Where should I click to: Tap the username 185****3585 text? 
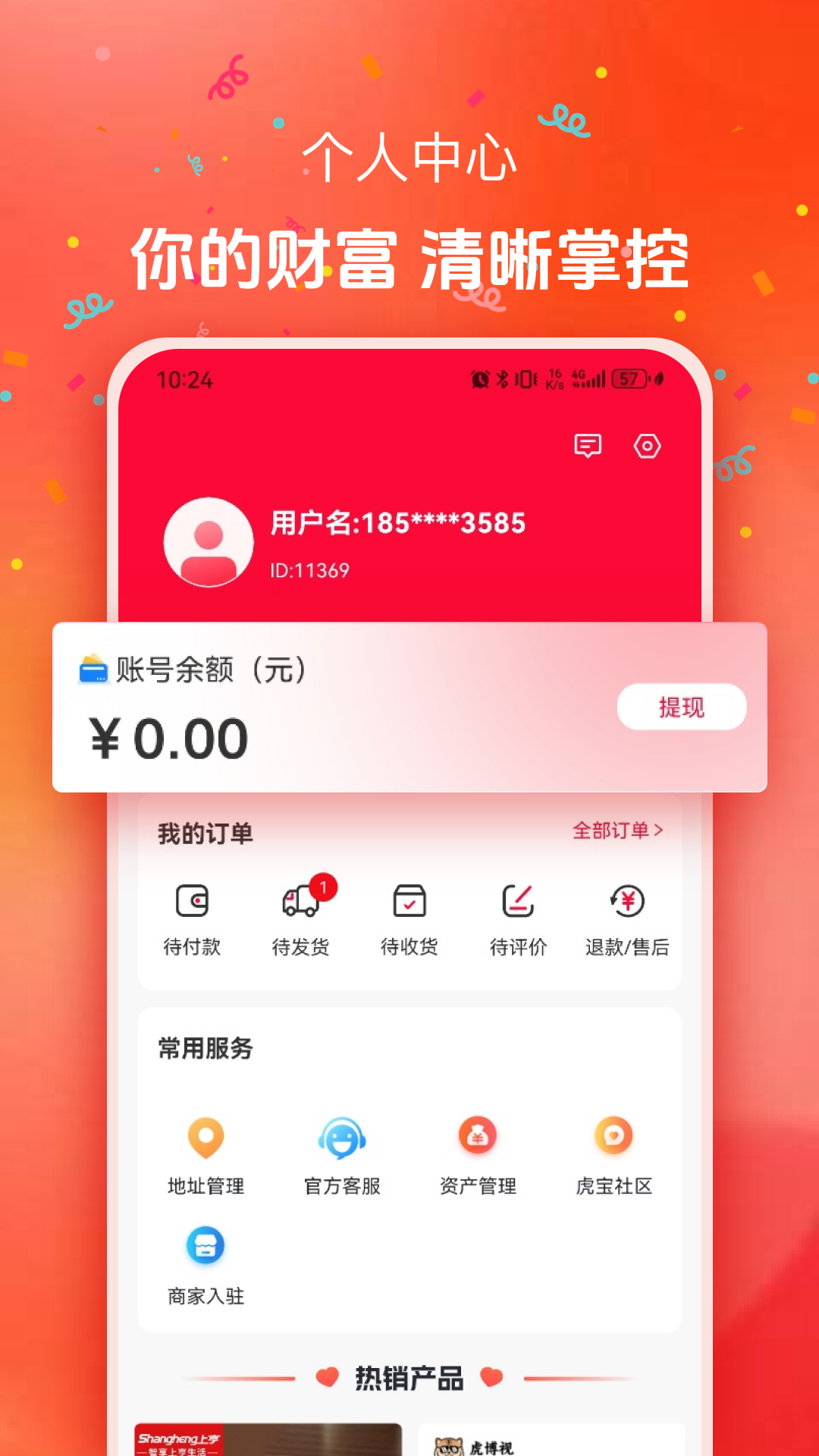(x=400, y=522)
